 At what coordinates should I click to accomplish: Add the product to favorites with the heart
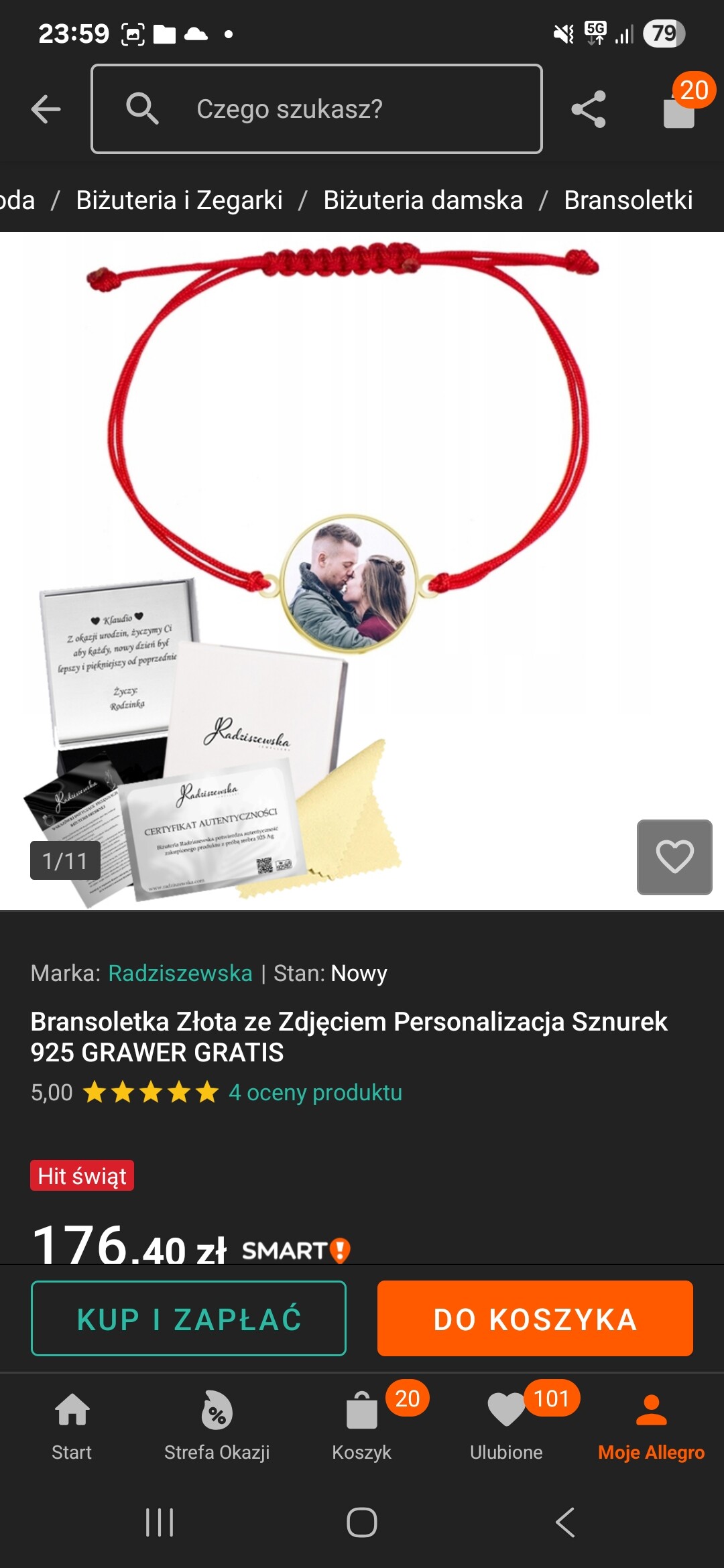point(674,856)
